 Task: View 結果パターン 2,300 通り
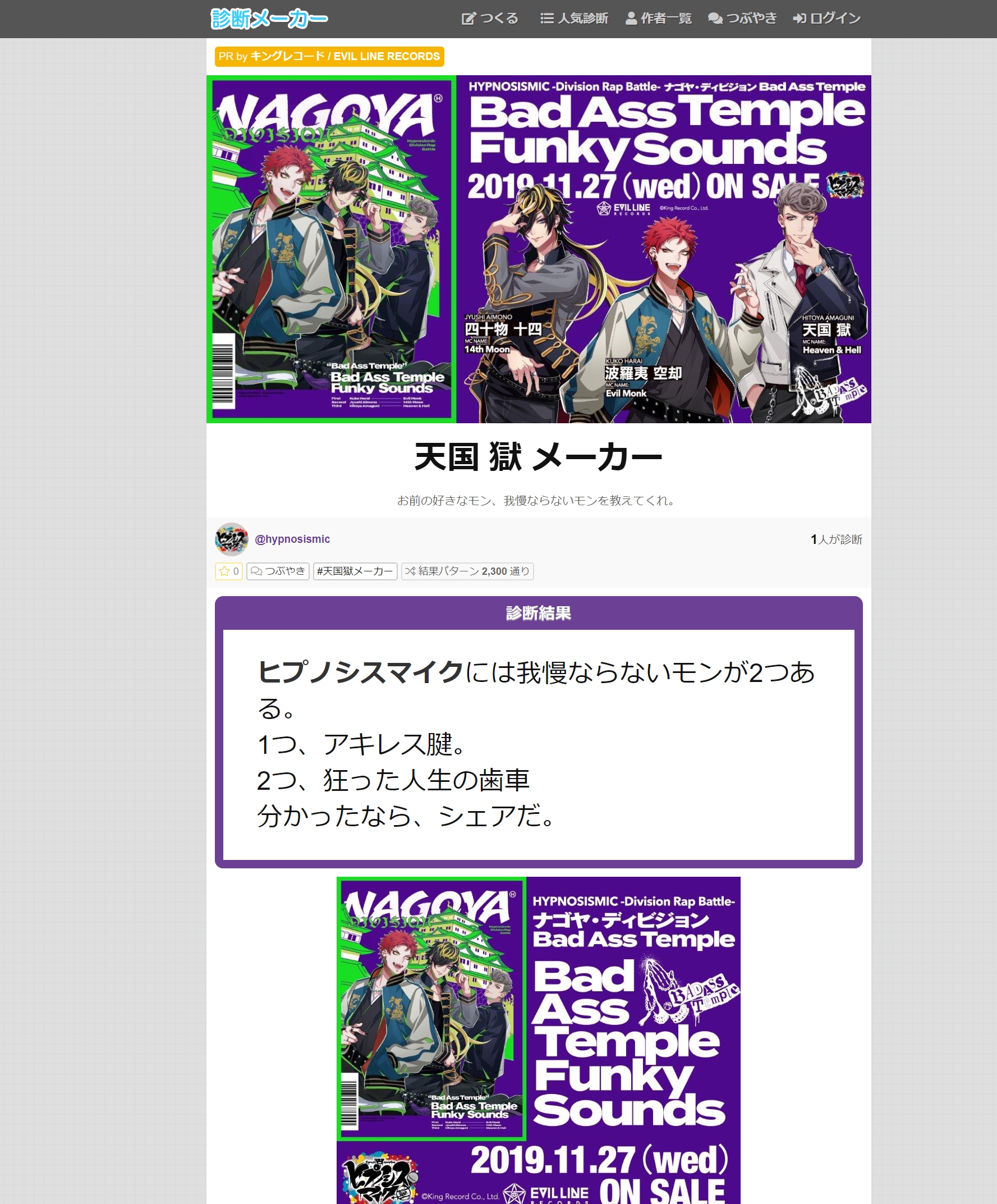(x=467, y=571)
